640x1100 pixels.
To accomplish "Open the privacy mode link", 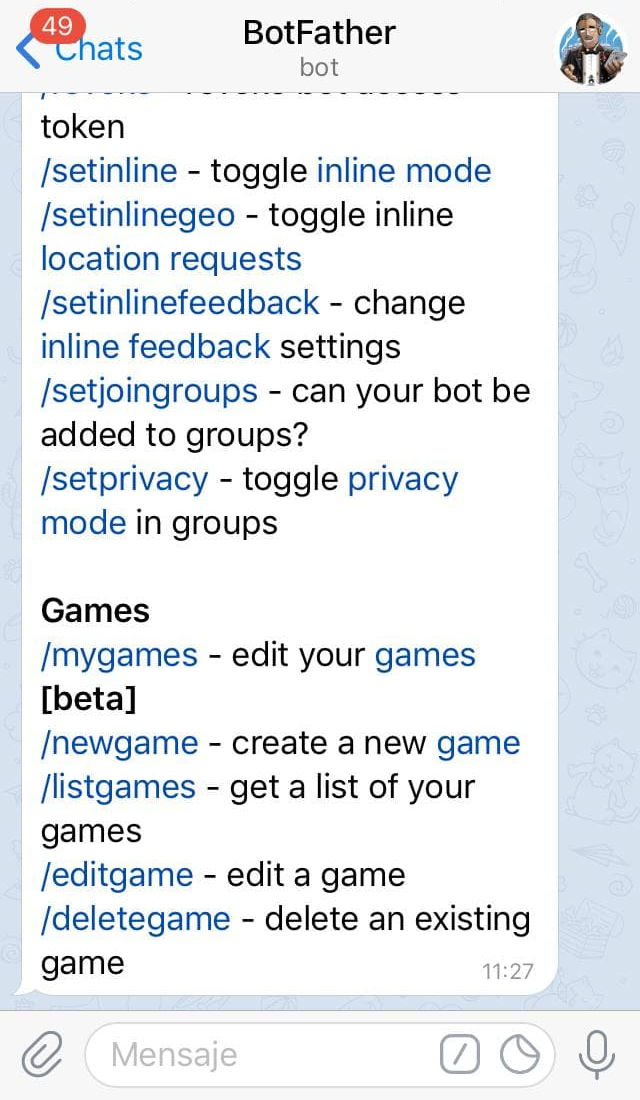I will pos(402,479).
